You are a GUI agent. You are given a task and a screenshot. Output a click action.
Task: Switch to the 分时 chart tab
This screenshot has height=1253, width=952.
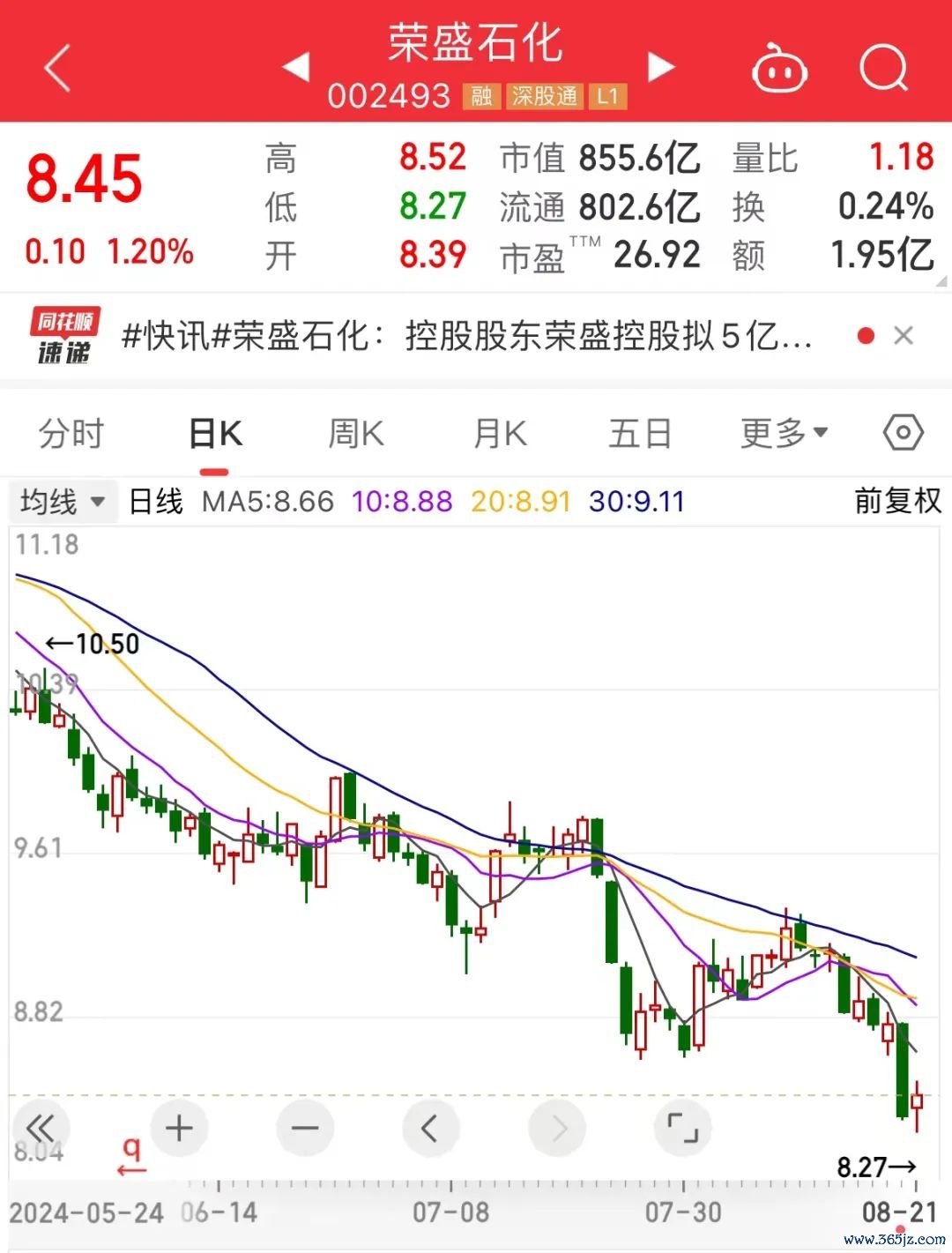pos(71,434)
